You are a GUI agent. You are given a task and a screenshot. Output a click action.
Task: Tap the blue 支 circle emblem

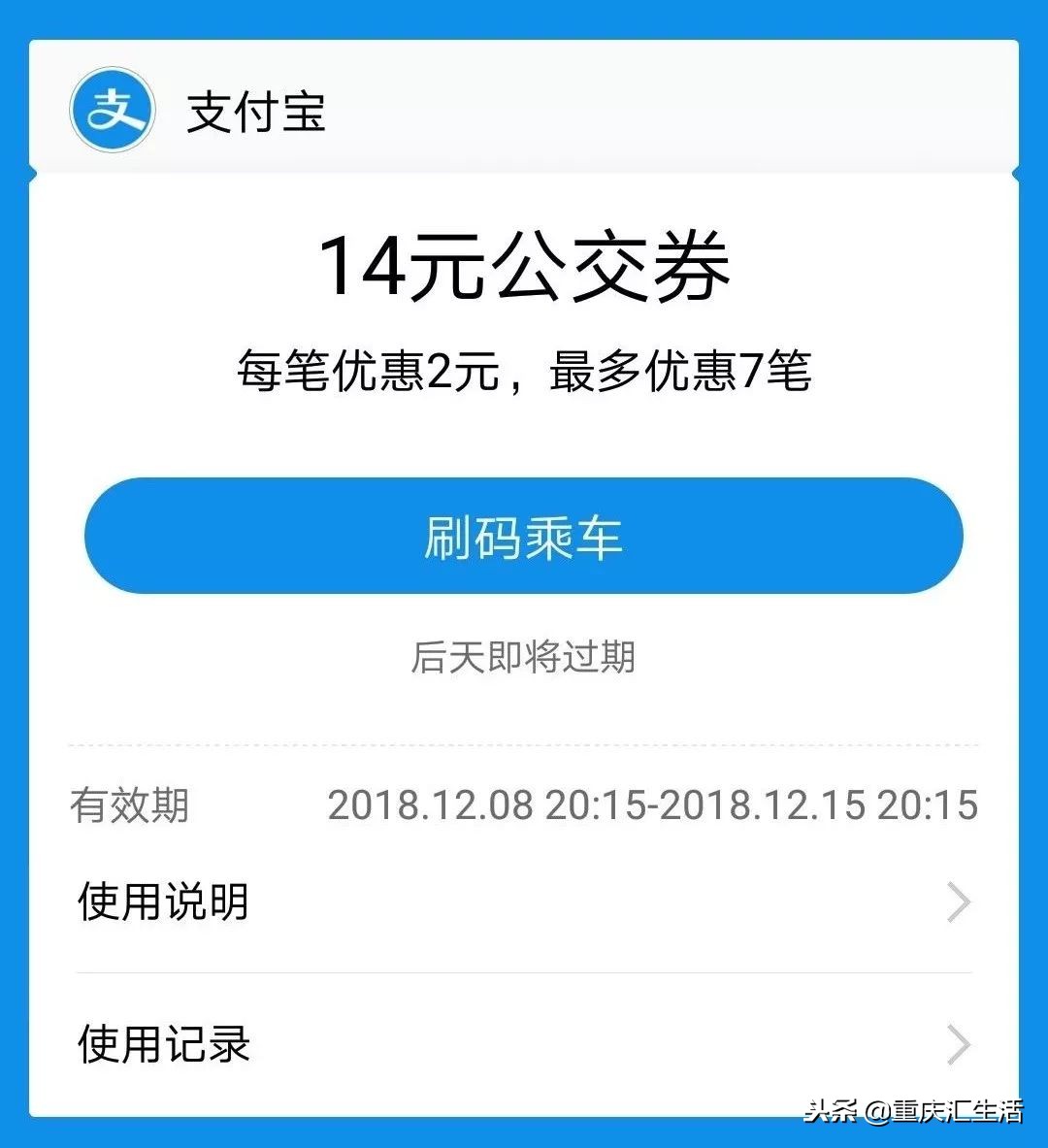(112, 111)
